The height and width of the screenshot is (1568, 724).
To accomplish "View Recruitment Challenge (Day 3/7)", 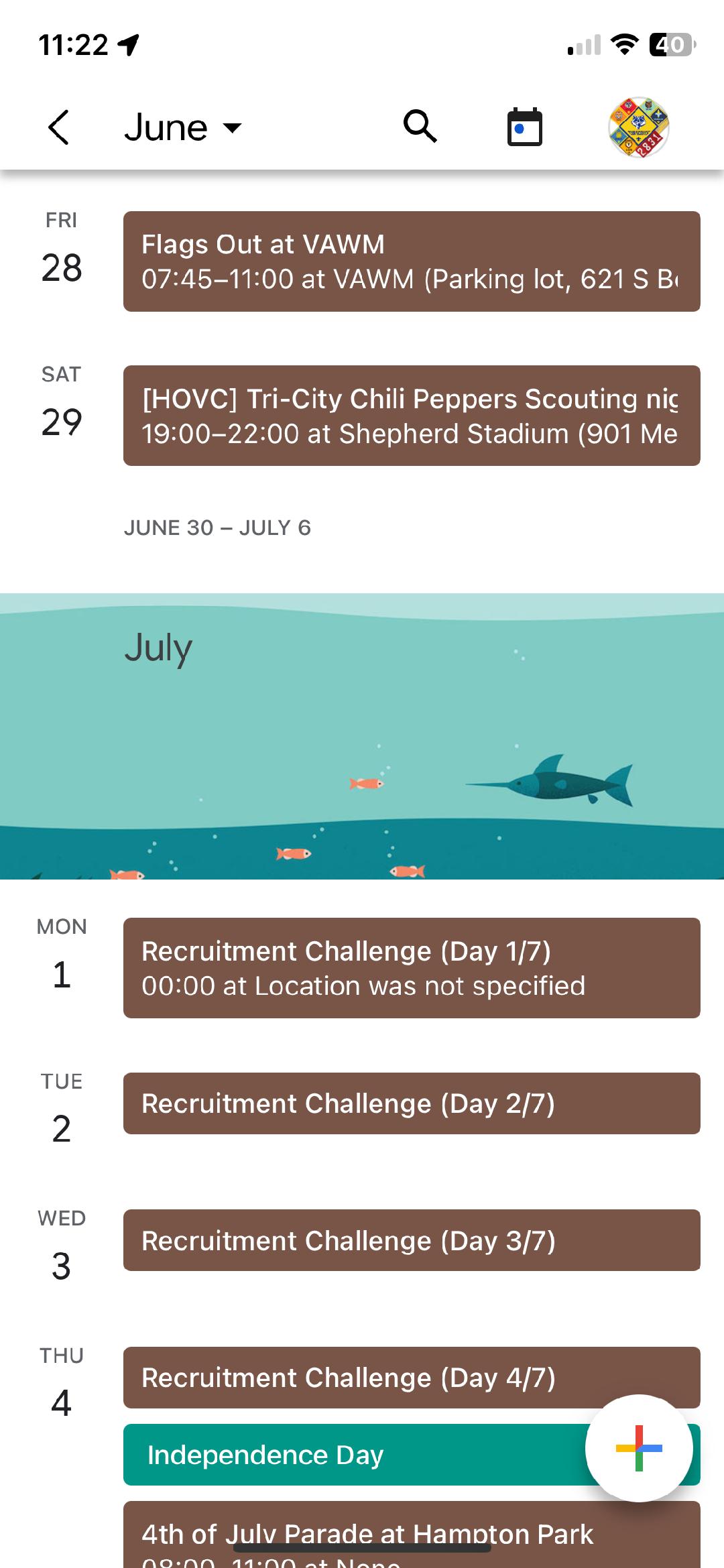I will (412, 1240).
